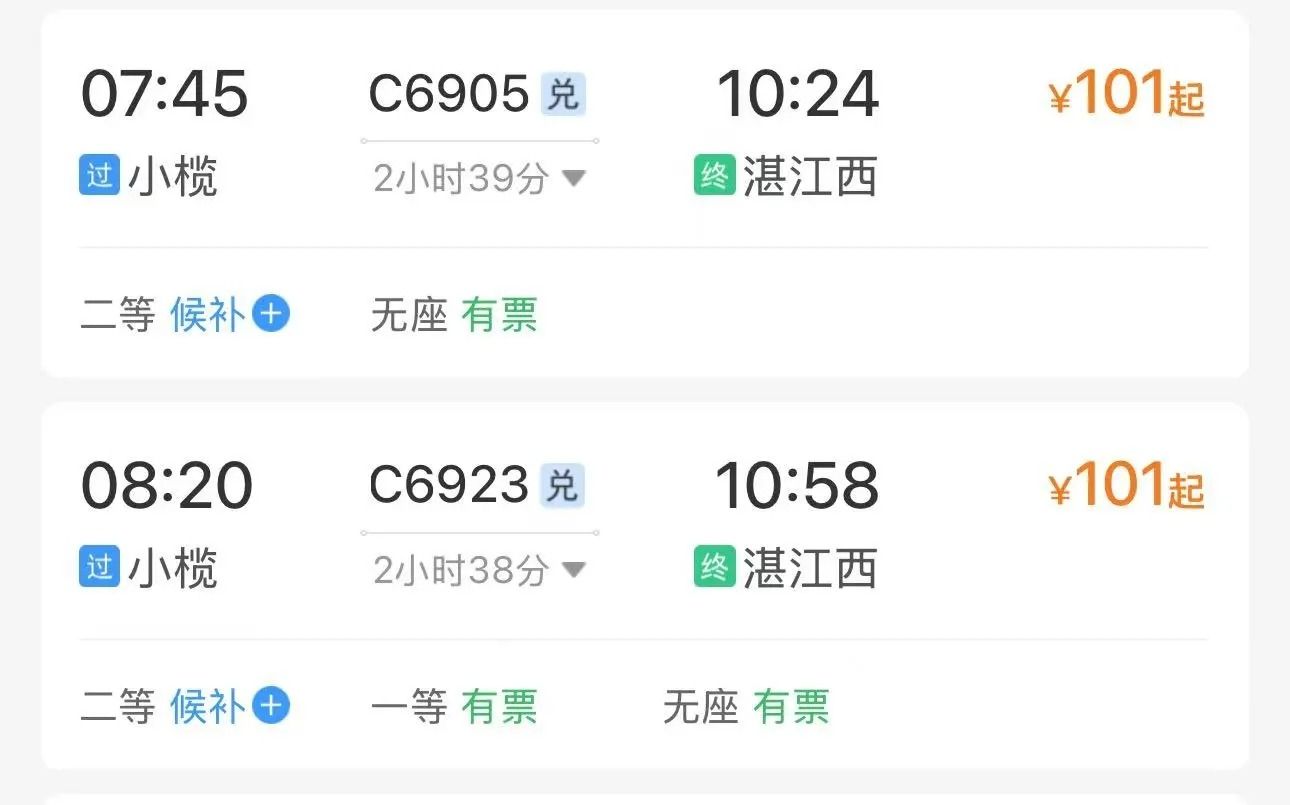Select 无座 有票 on train C6923

click(747, 708)
